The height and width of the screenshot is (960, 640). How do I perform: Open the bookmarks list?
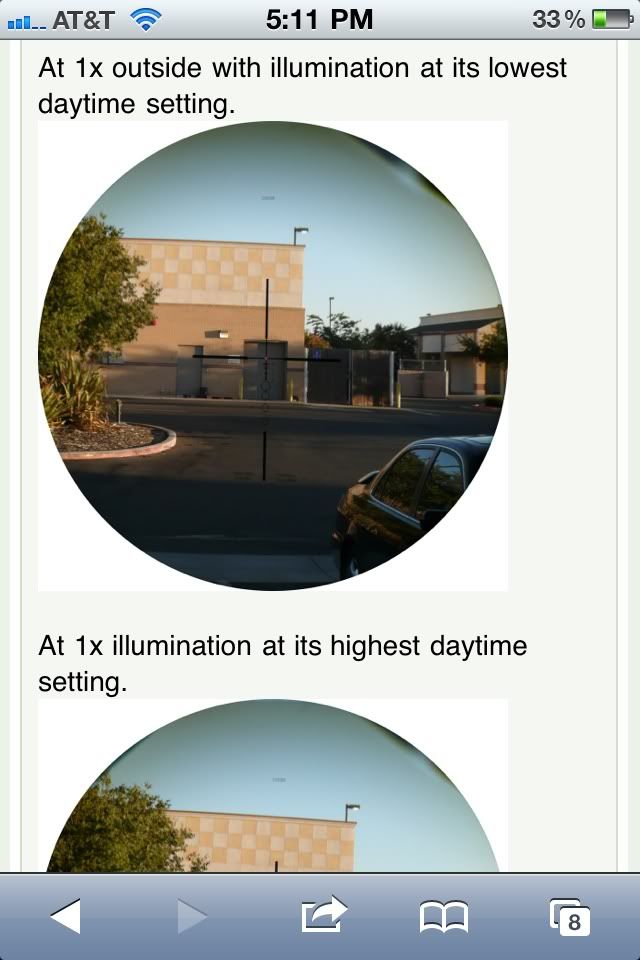pos(443,916)
